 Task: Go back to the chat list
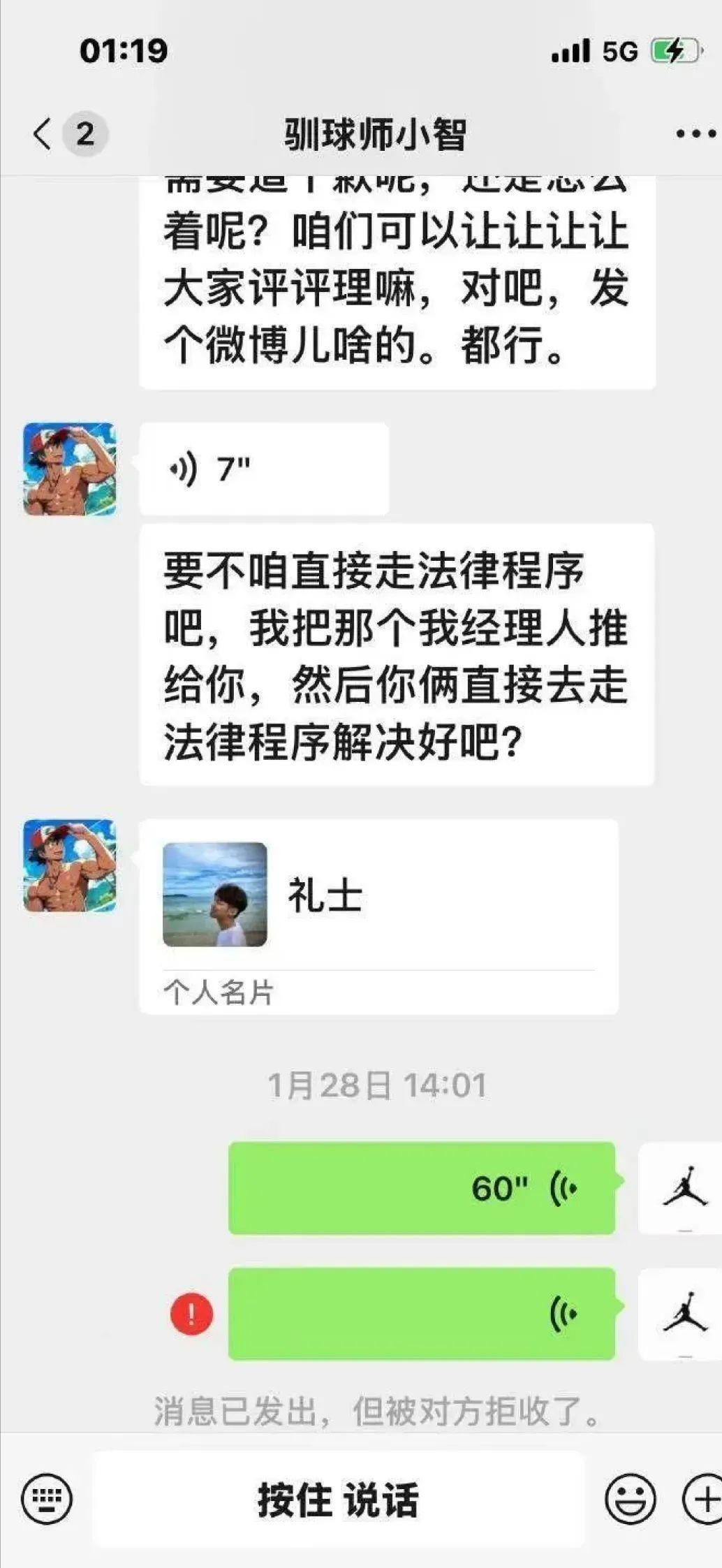pyautogui.click(x=43, y=133)
